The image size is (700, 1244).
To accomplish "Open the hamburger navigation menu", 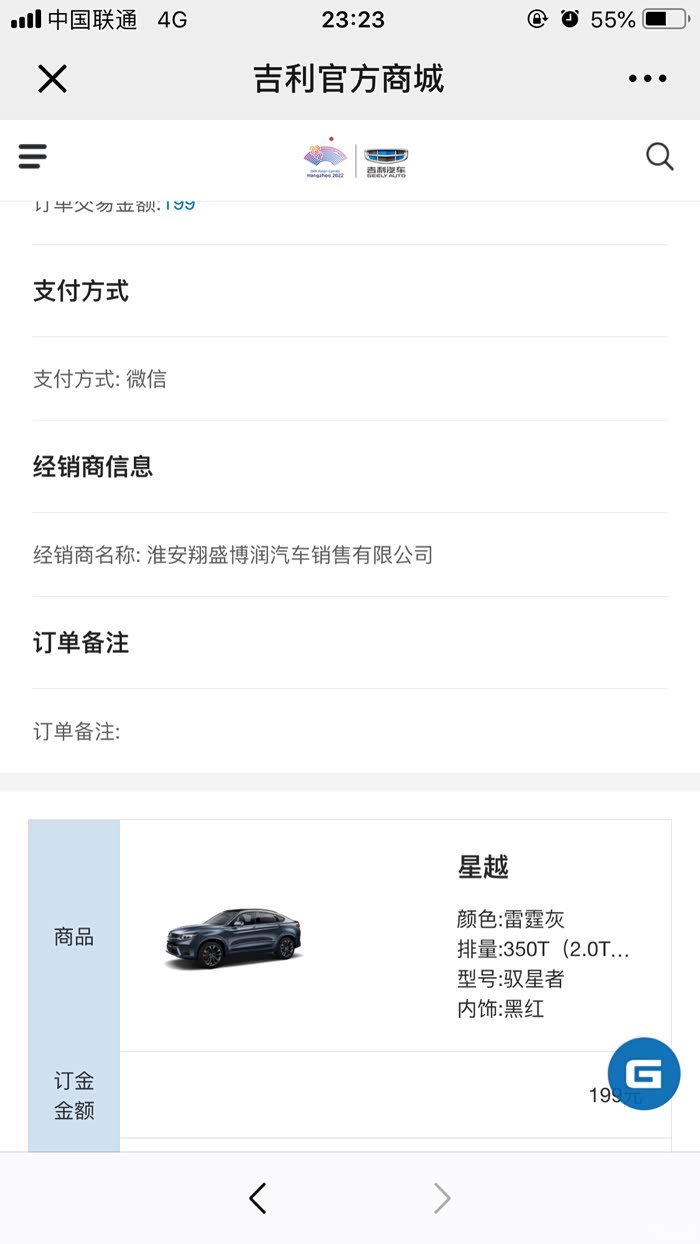I will point(32,156).
